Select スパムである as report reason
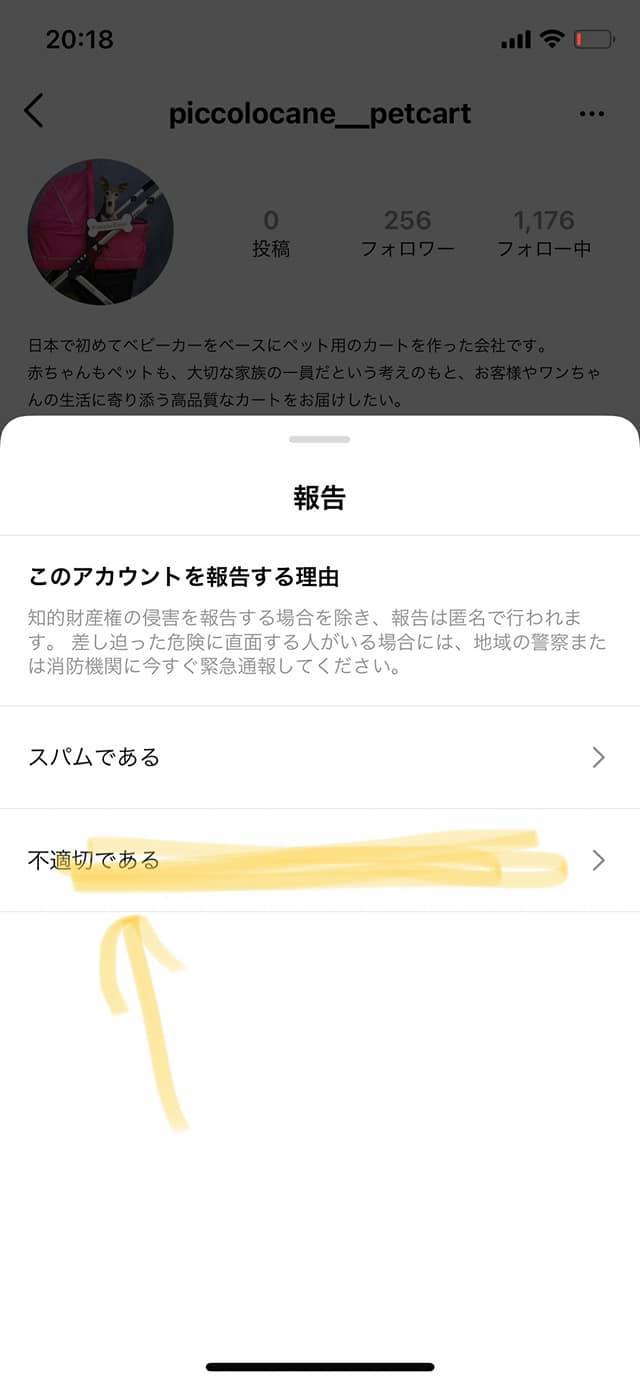 pyautogui.click(x=320, y=757)
